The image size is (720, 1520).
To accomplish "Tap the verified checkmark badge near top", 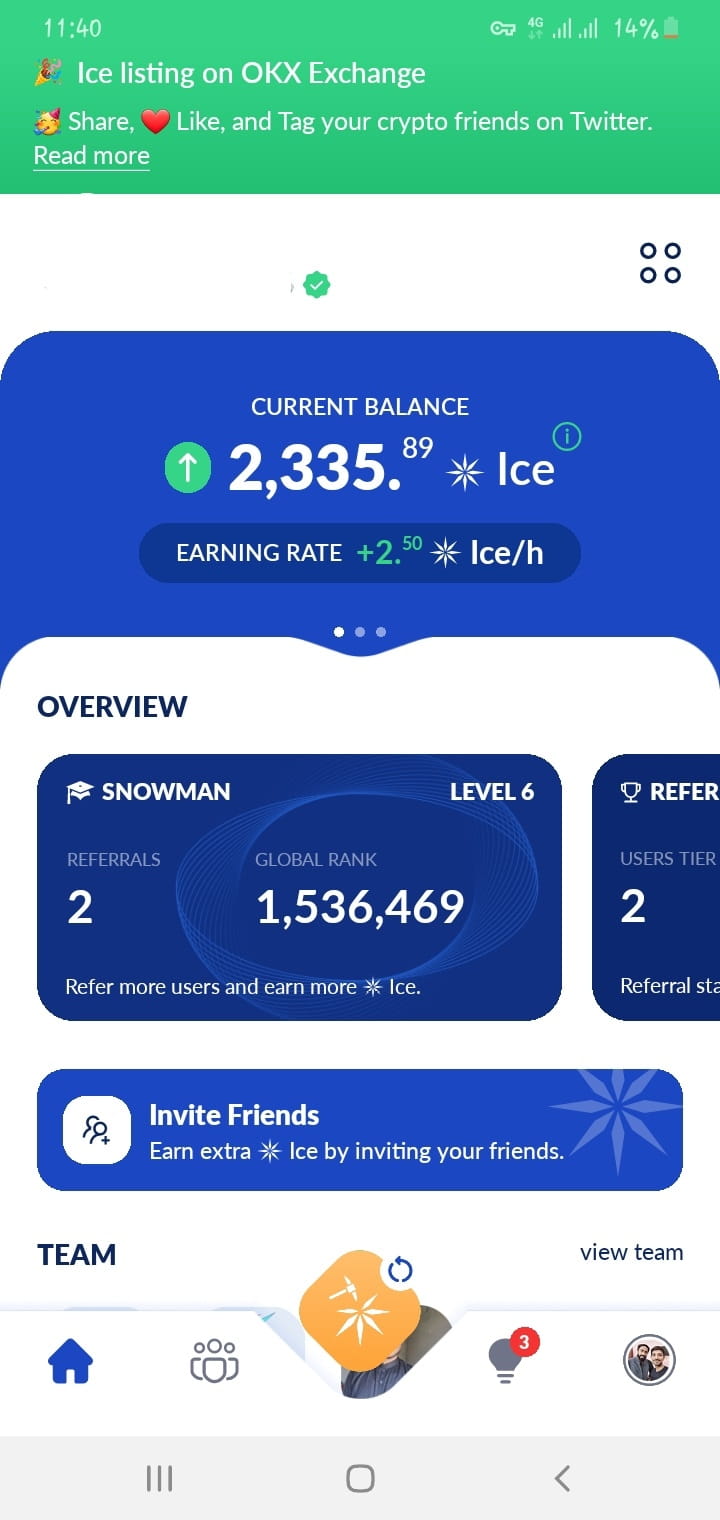I will (x=317, y=284).
